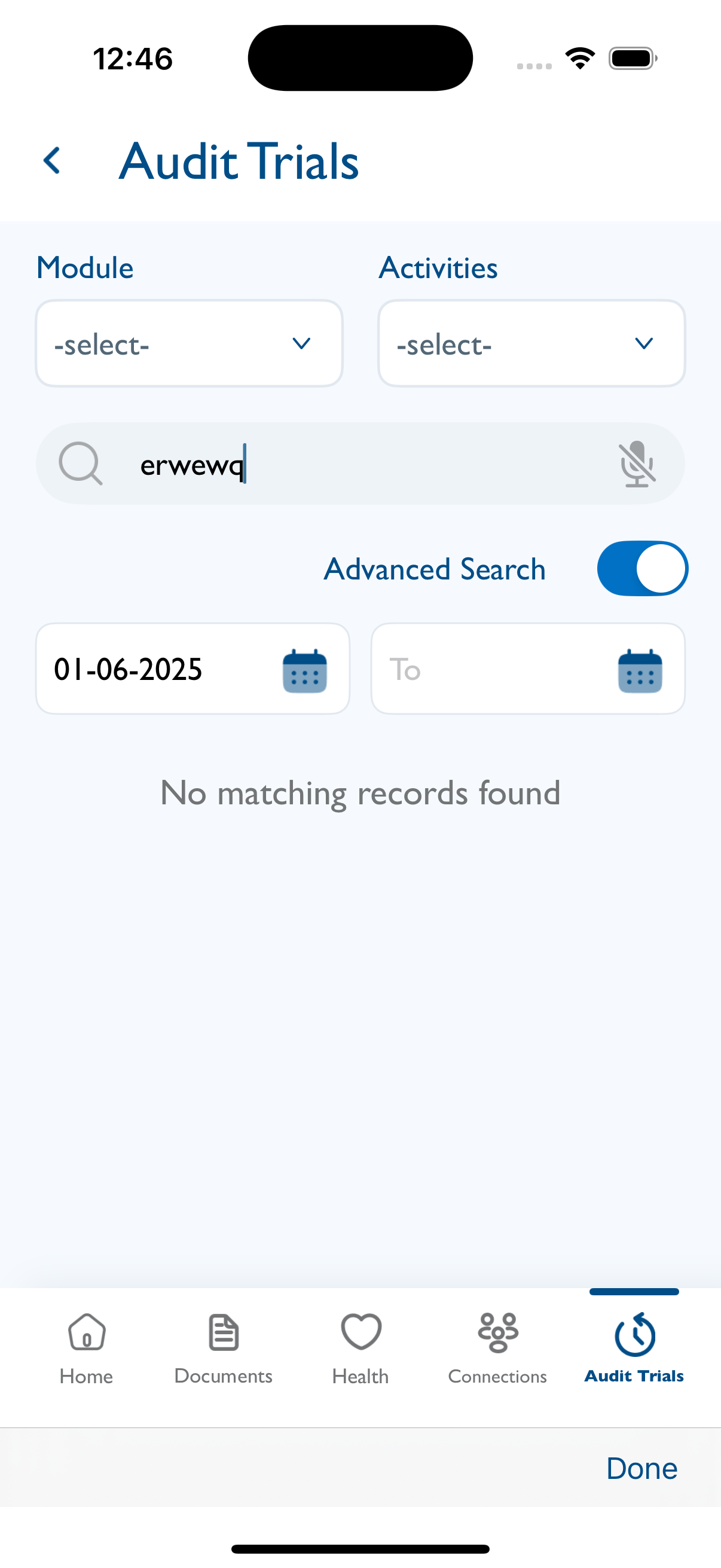This screenshot has height=1568, width=721.
Task: Expand the Module dropdown
Action: pyautogui.click(x=190, y=343)
